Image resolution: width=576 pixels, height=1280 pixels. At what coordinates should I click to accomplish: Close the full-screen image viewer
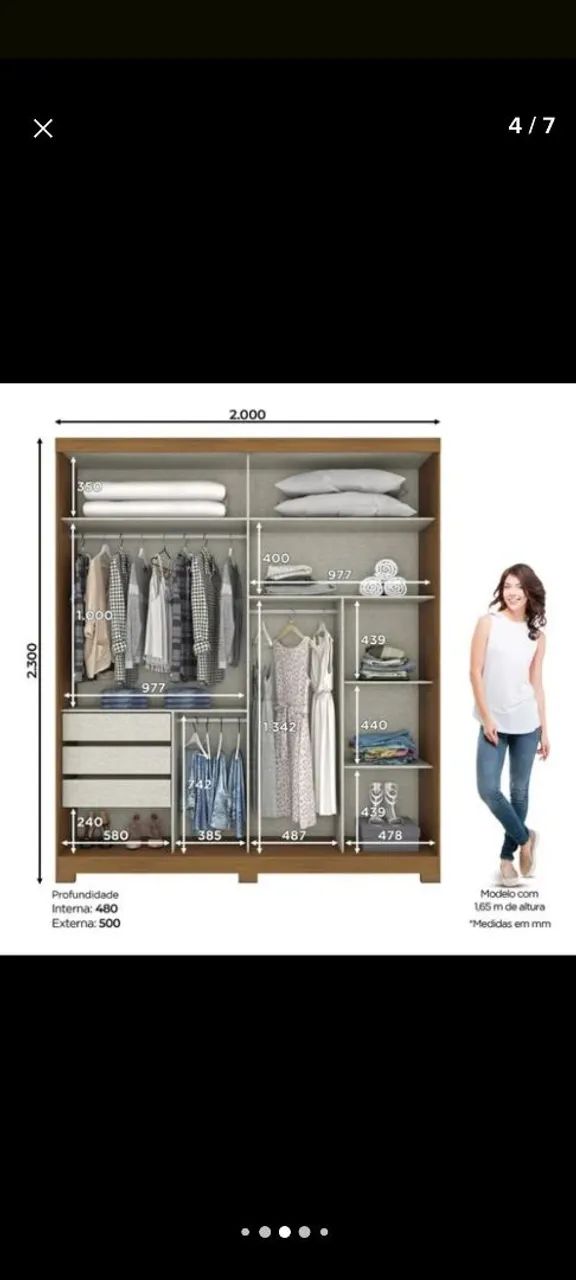click(43, 128)
